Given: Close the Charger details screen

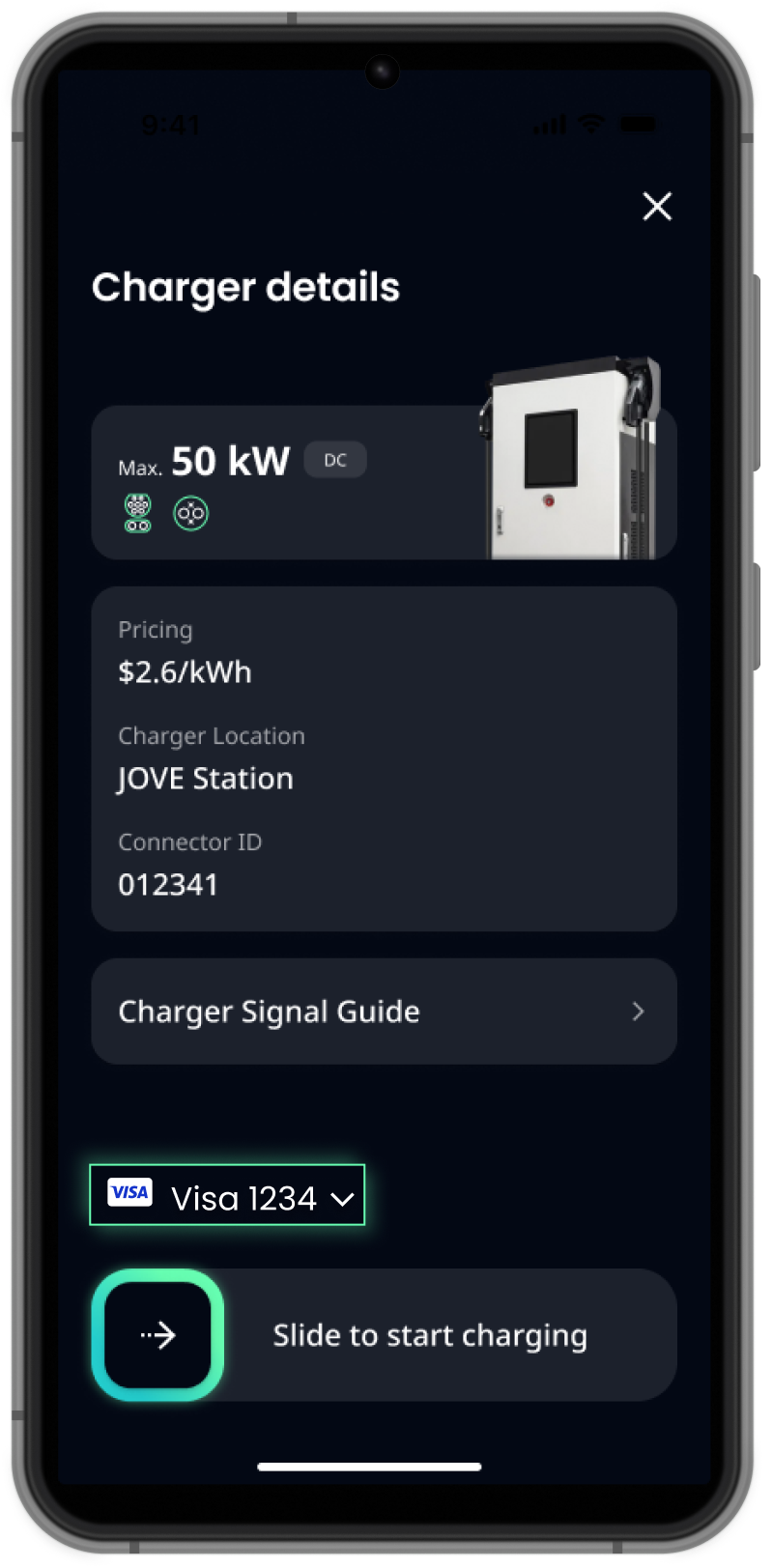Looking at the screenshot, I should click(657, 206).
